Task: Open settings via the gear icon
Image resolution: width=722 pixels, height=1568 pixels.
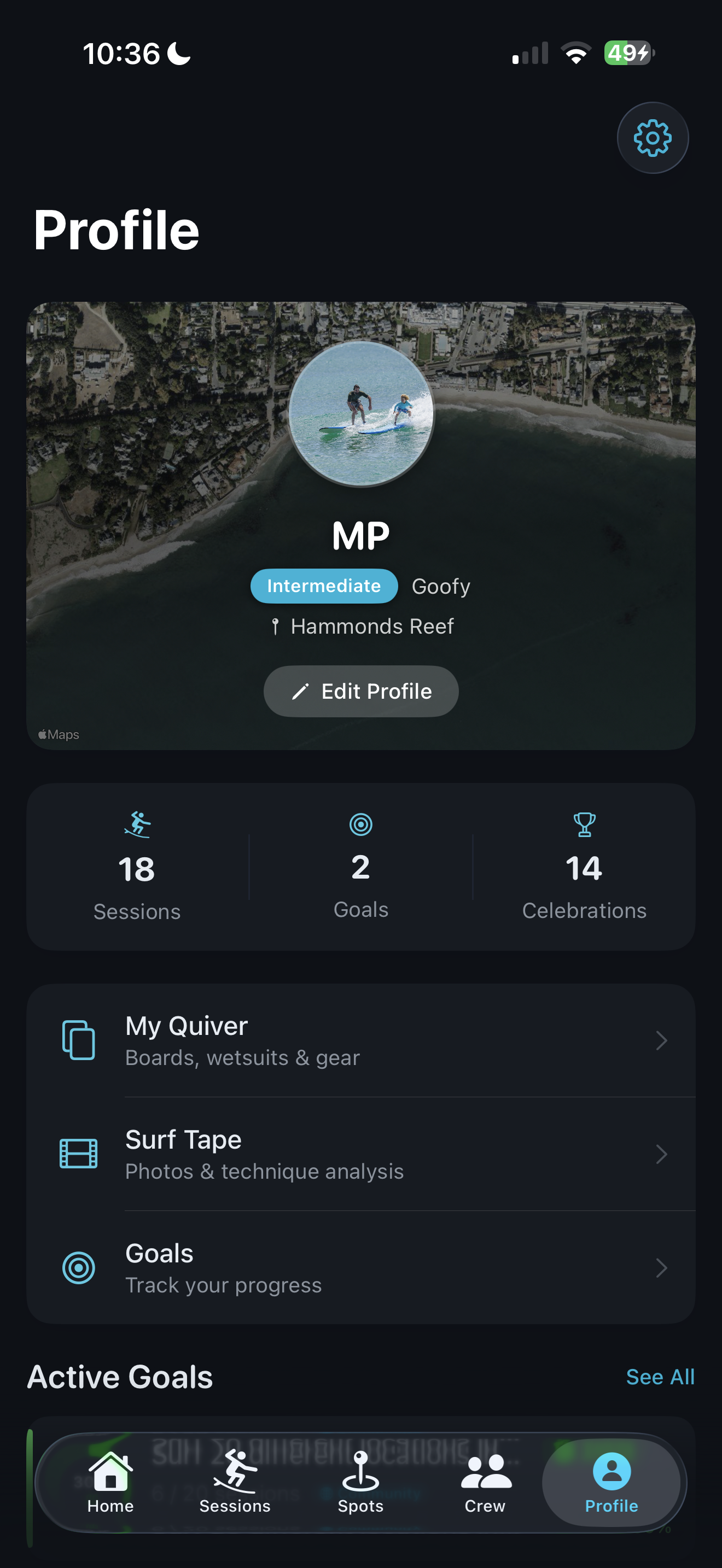Action: [x=653, y=138]
